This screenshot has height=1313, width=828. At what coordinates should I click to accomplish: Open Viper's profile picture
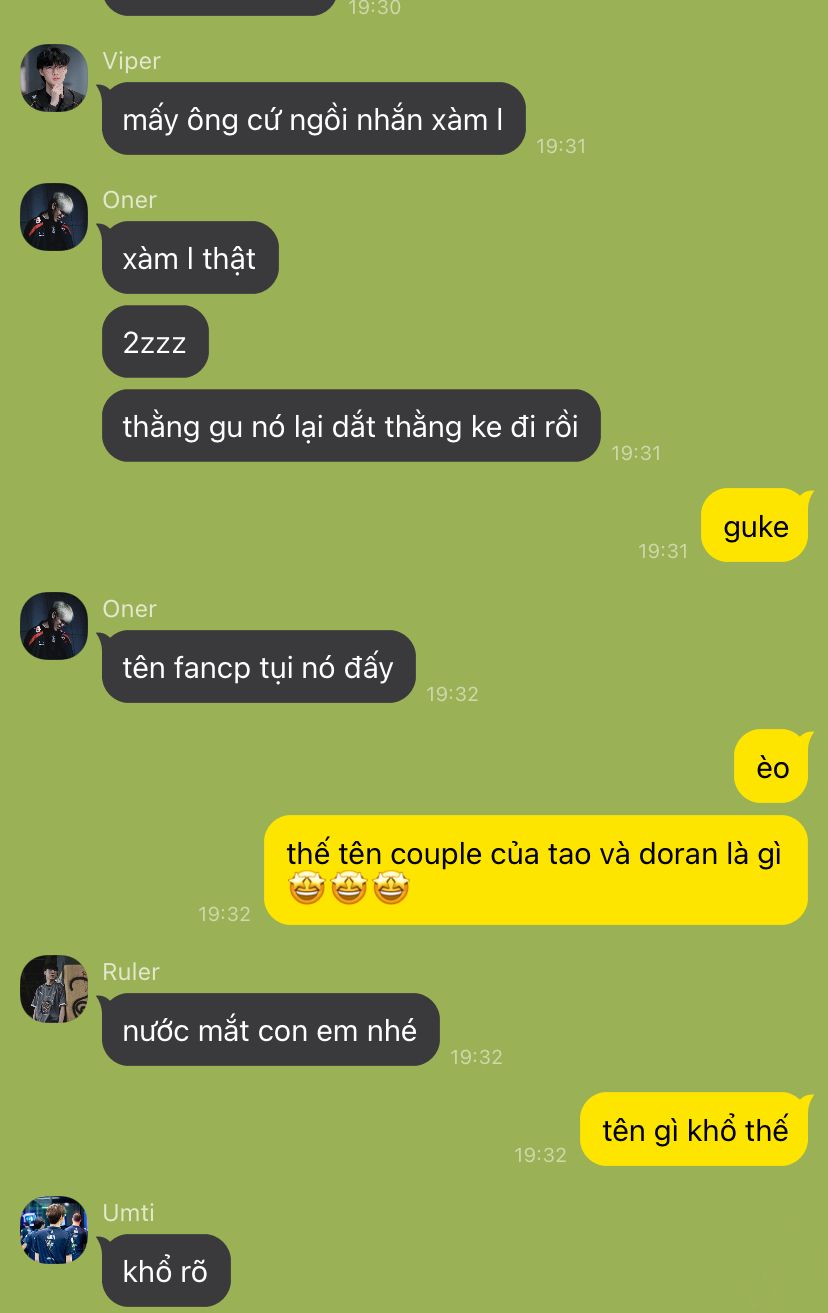(54, 78)
